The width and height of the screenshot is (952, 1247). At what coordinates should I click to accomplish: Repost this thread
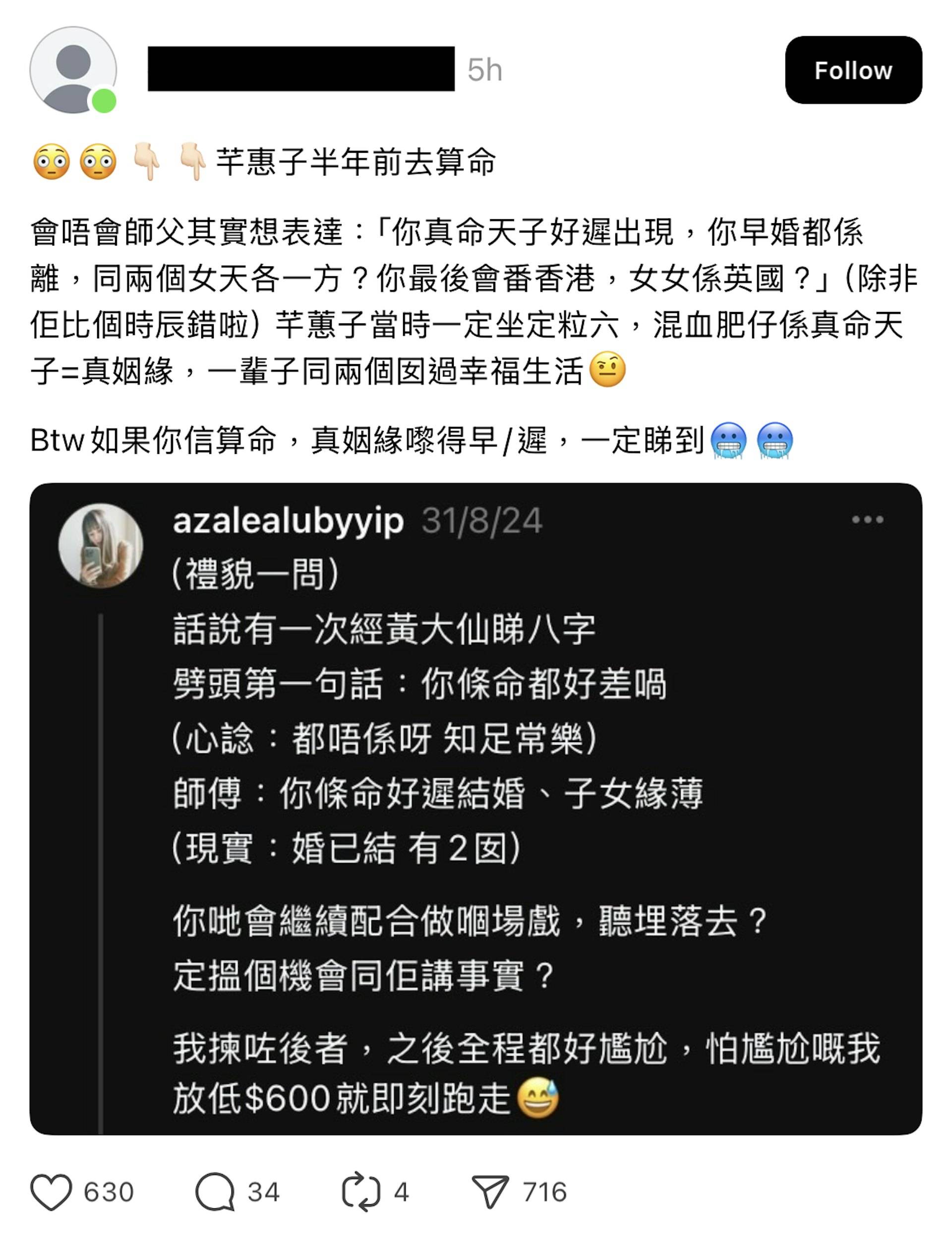[x=361, y=1192]
